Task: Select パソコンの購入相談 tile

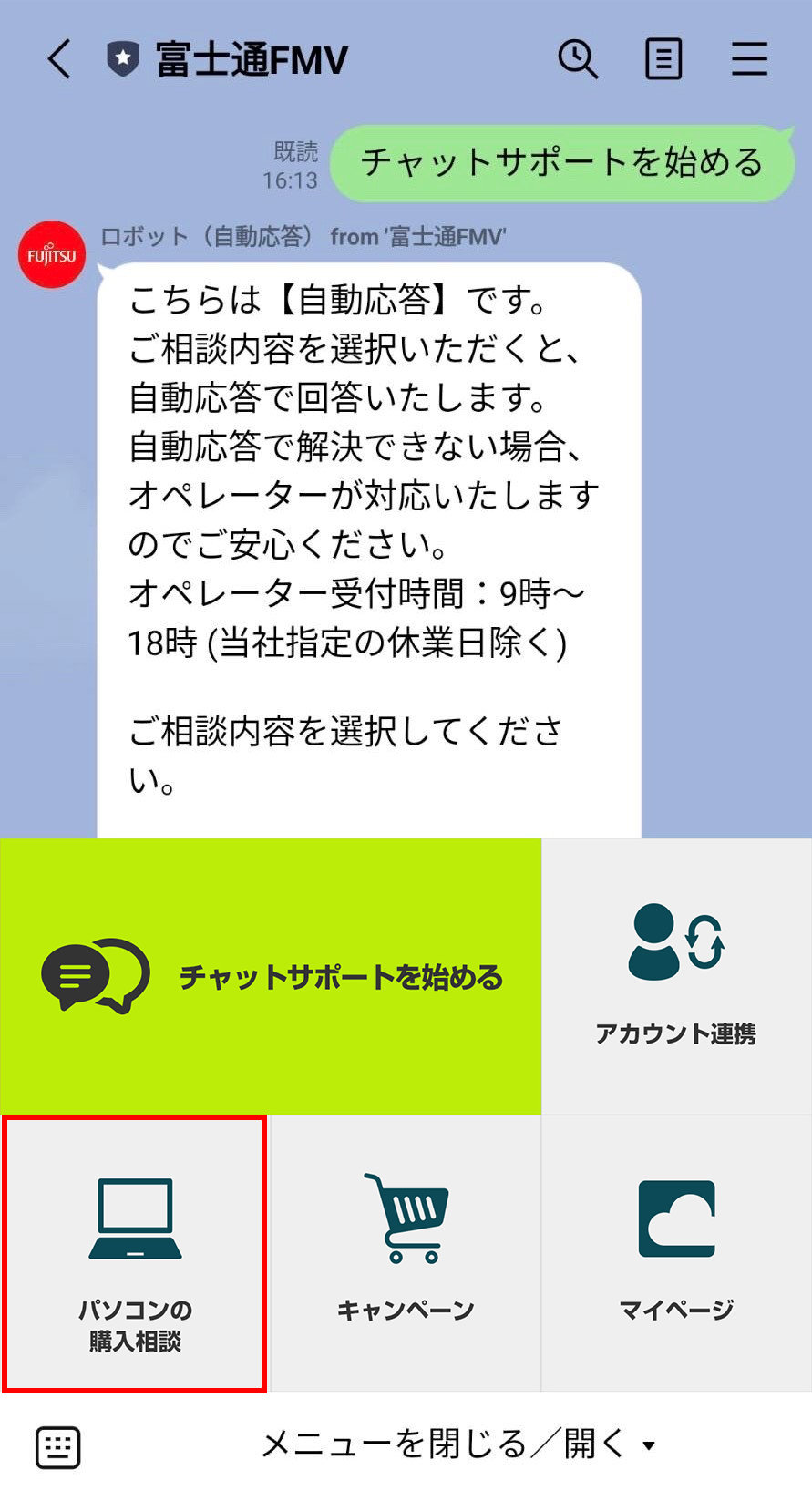Action: [135, 1254]
